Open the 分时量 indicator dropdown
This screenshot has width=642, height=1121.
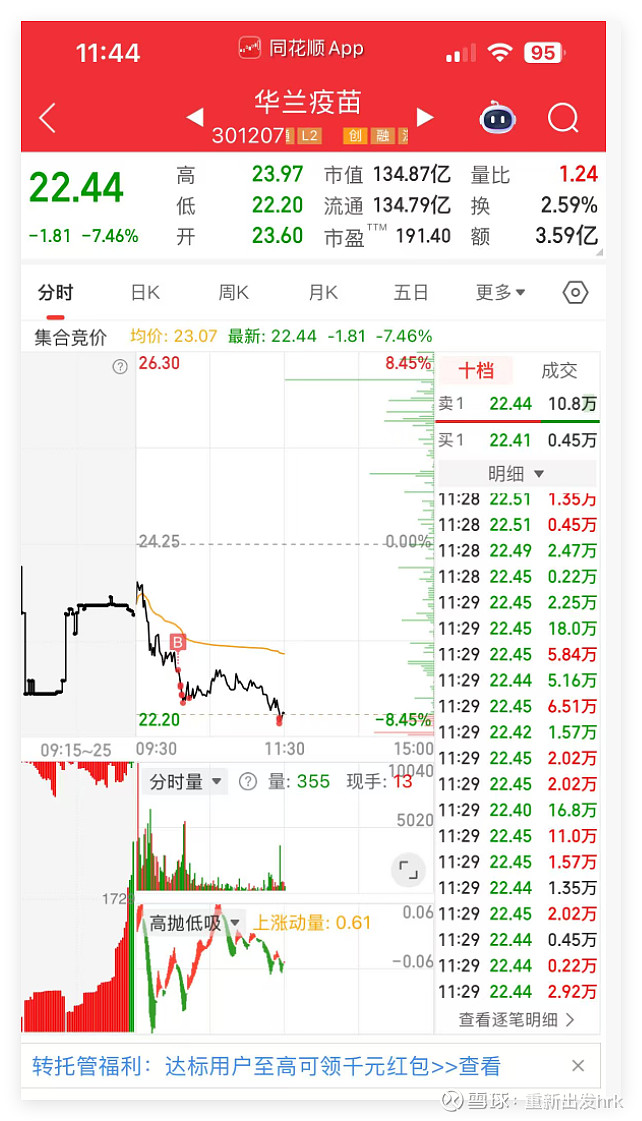click(187, 782)
